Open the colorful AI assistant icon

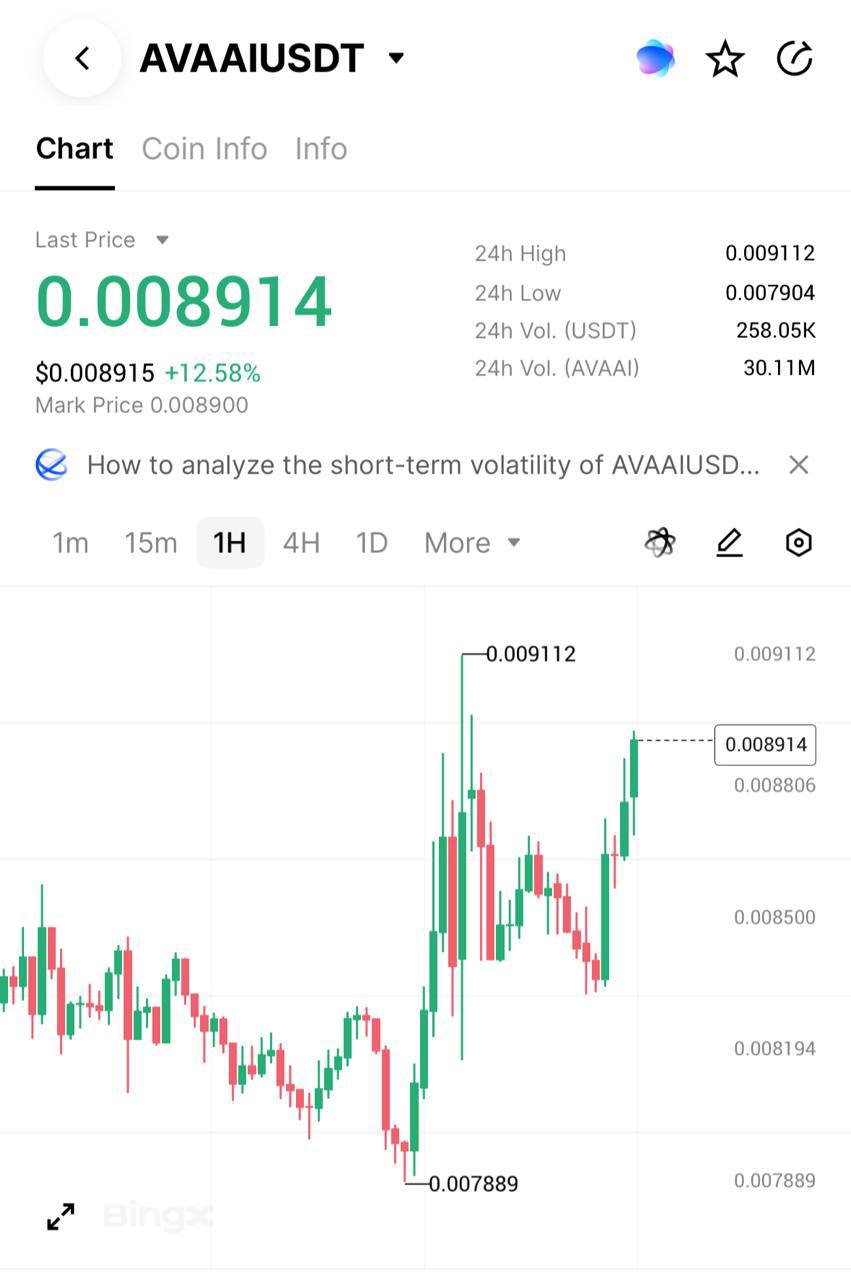[655, 58]
